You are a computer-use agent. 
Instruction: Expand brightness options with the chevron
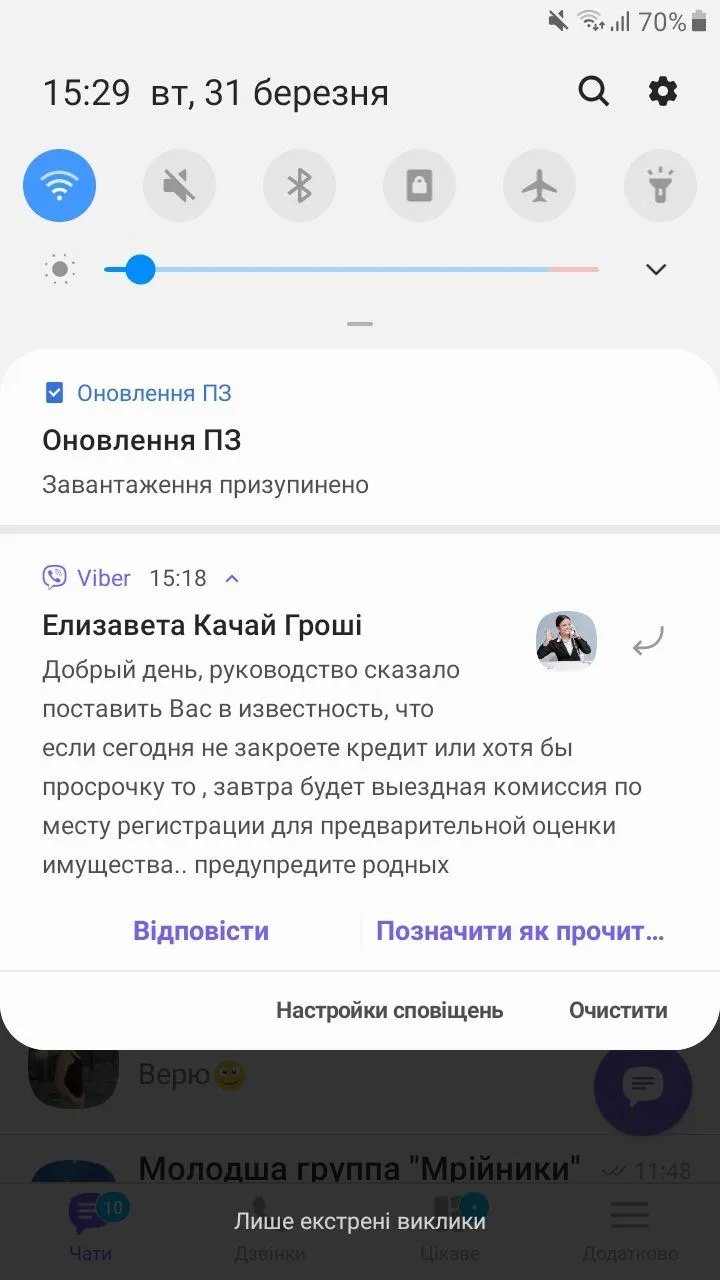pyautogui.click(x=656, y=269)
